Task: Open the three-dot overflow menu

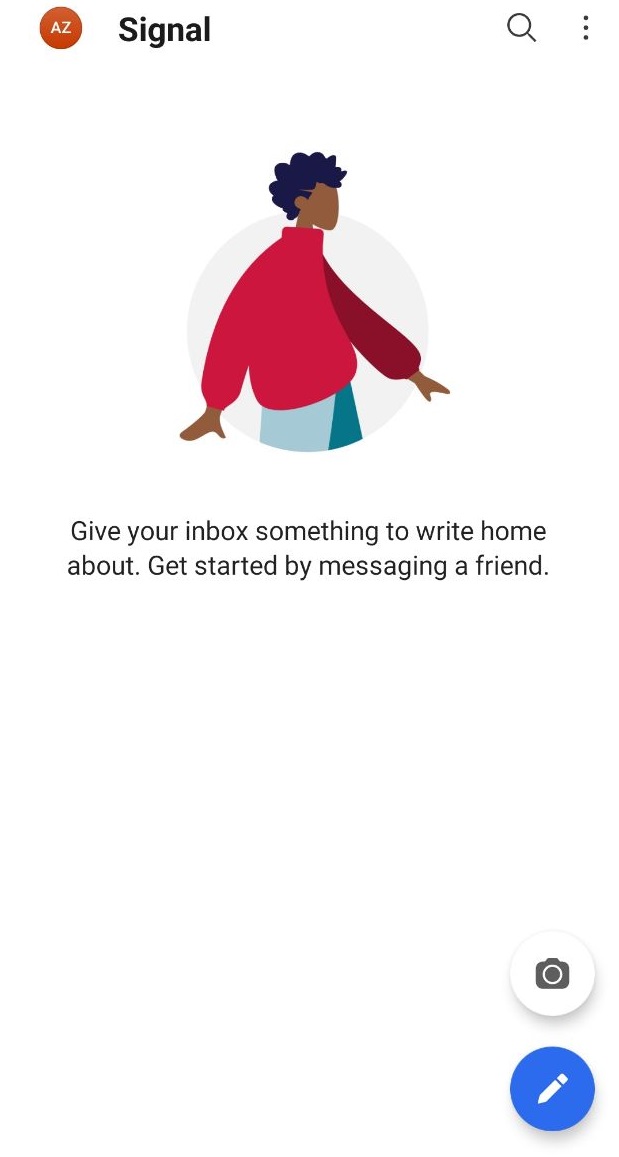Action: 585,29
